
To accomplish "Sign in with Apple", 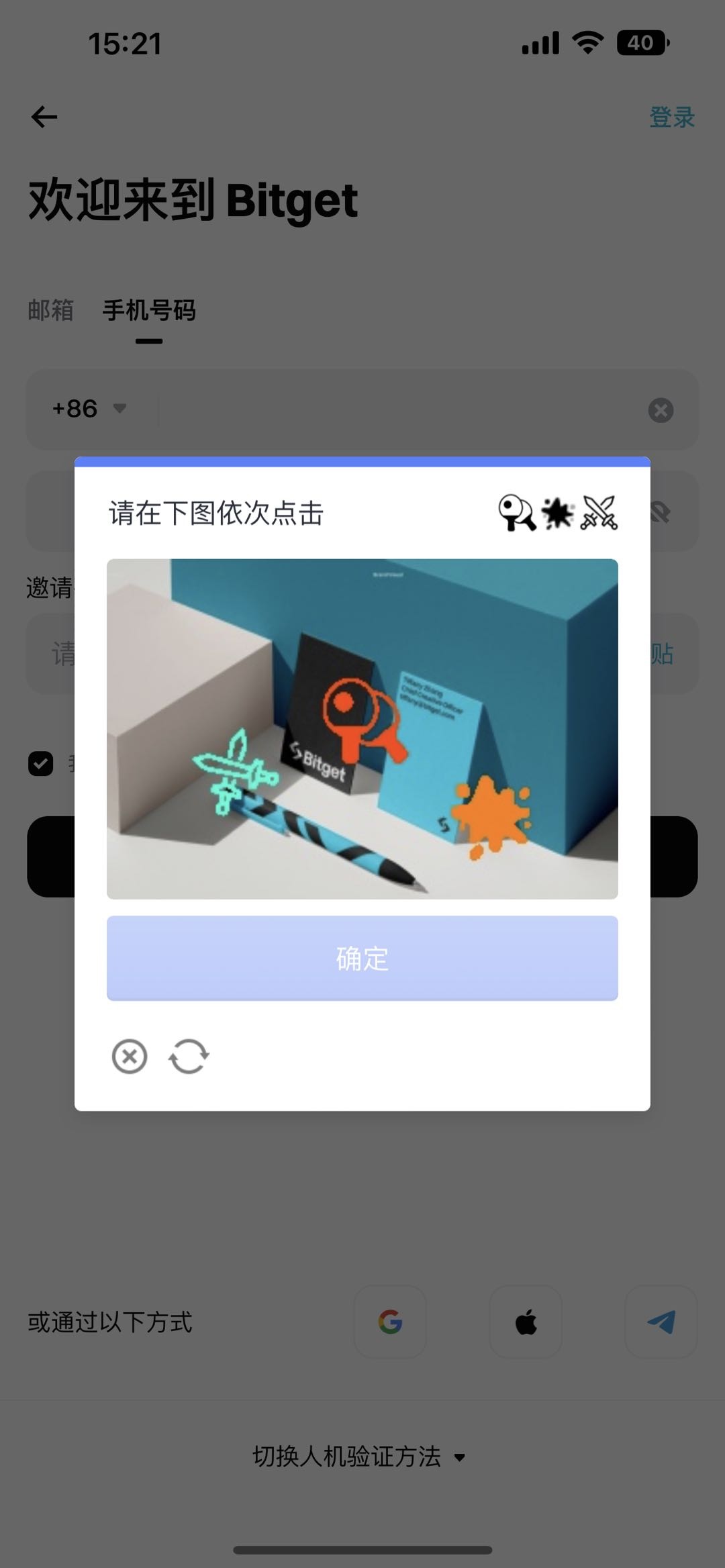I will (x=526, y=1321).
